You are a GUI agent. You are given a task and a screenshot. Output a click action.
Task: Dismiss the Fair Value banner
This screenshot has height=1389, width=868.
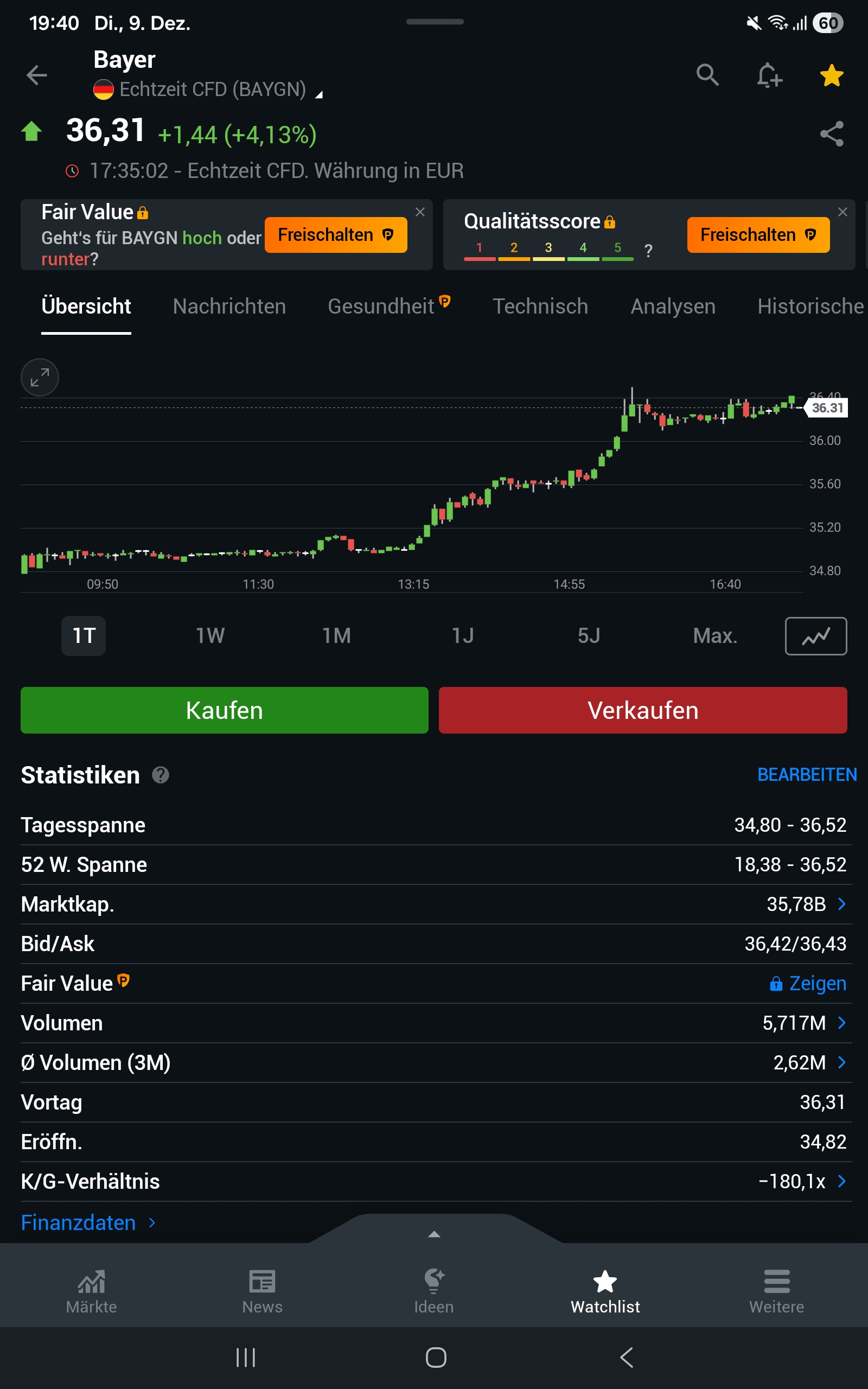420,212
